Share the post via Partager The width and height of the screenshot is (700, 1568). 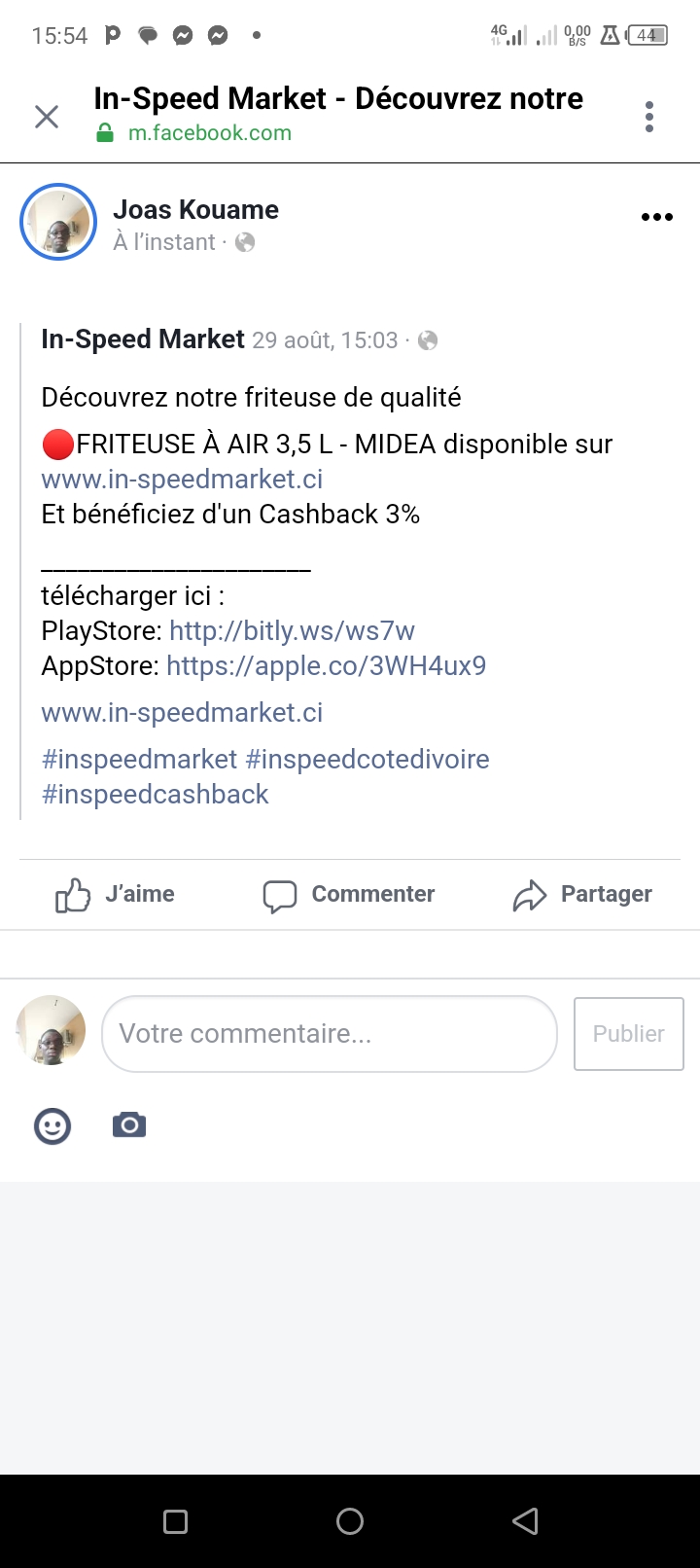[x=582, y=895]
